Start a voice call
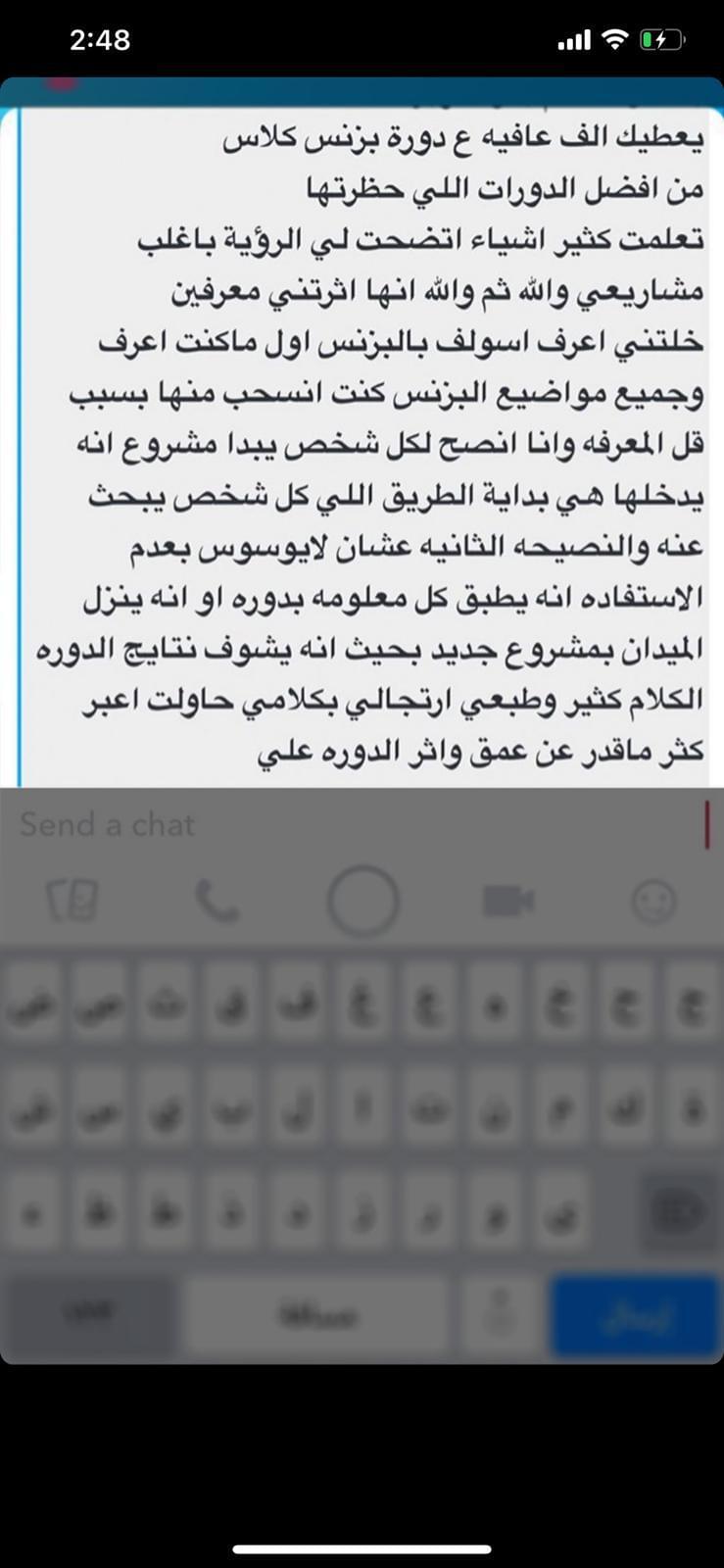724x1568 pixels. 217,901
